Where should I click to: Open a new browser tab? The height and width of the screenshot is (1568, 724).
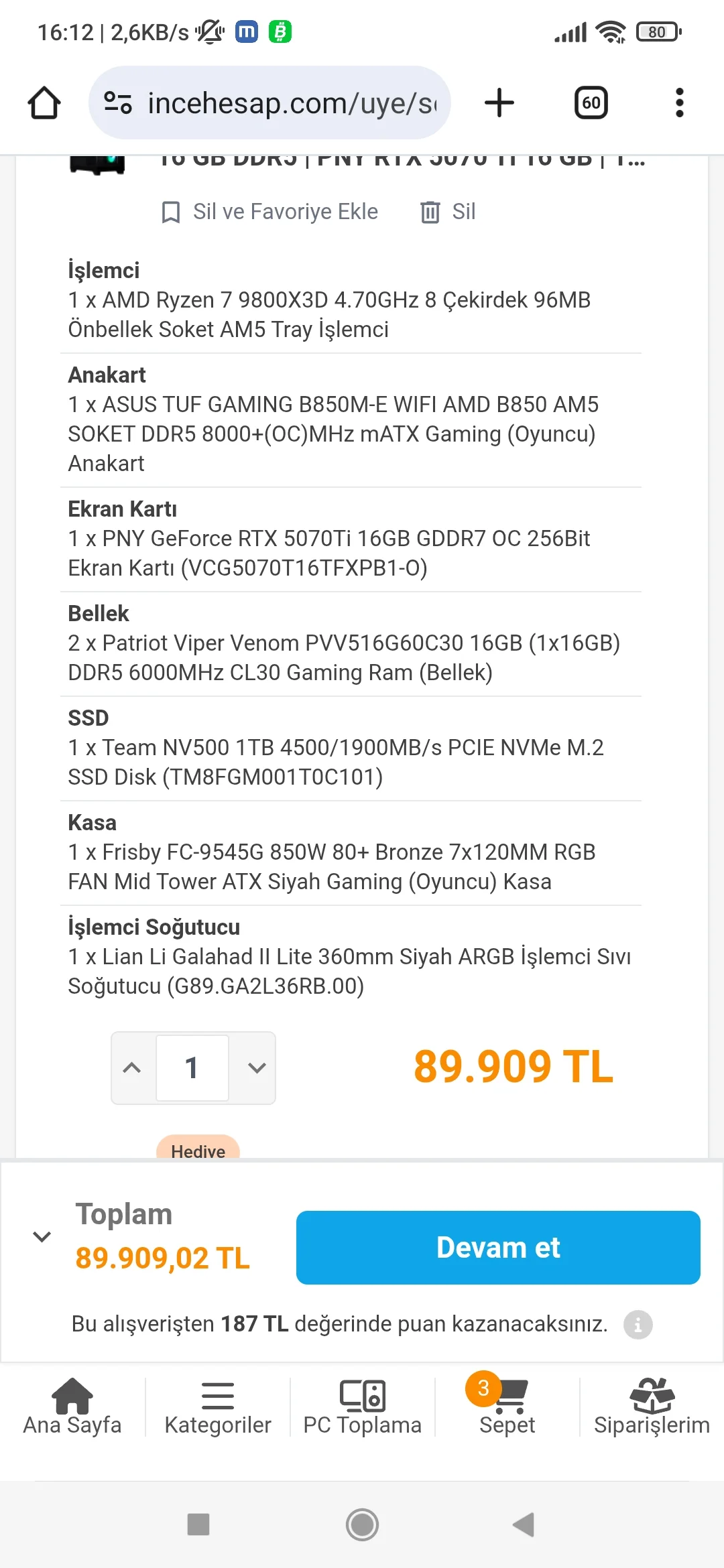click(x=499, y=103)
